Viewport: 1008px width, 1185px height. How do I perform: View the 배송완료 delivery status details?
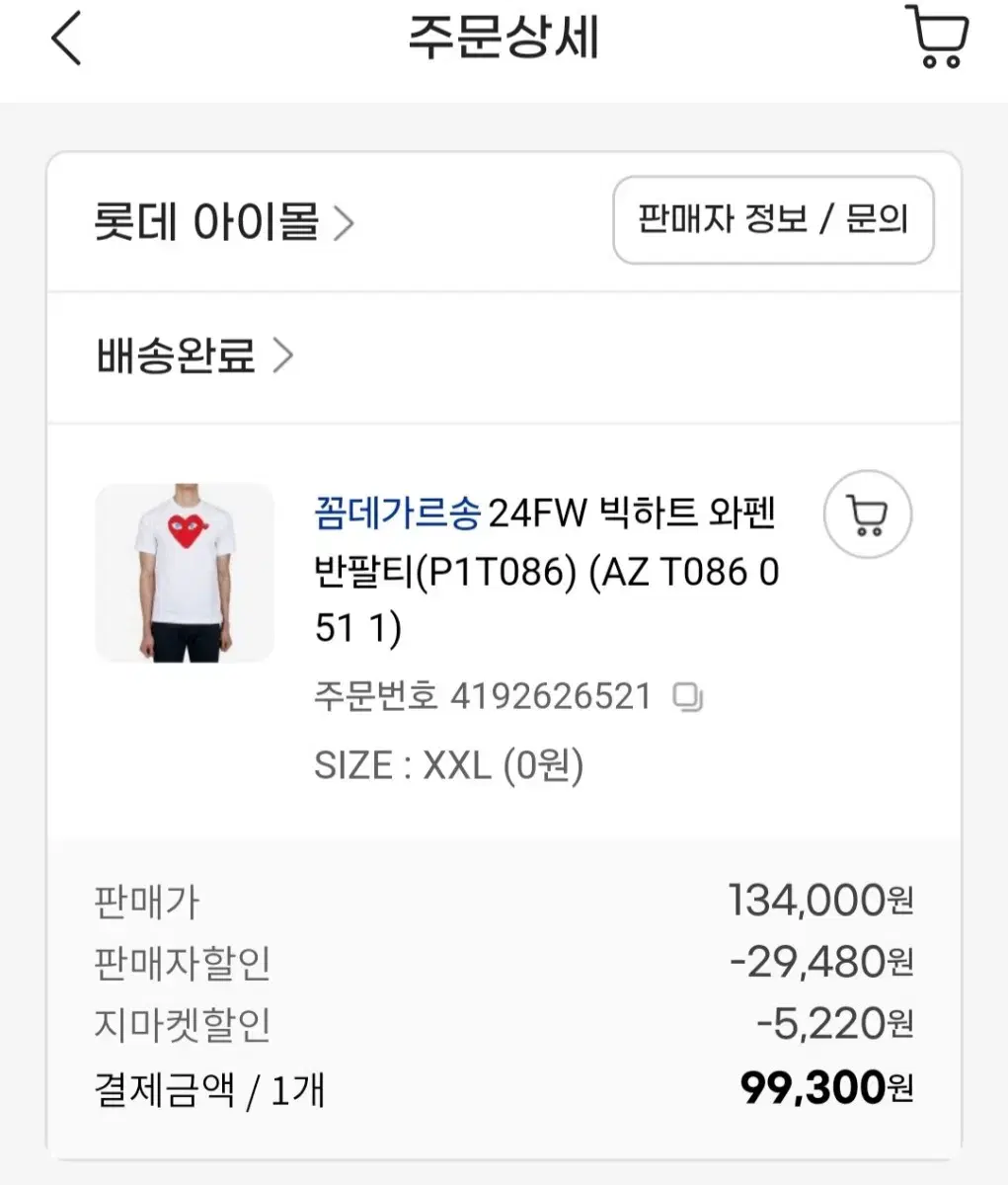coord(194,356)
